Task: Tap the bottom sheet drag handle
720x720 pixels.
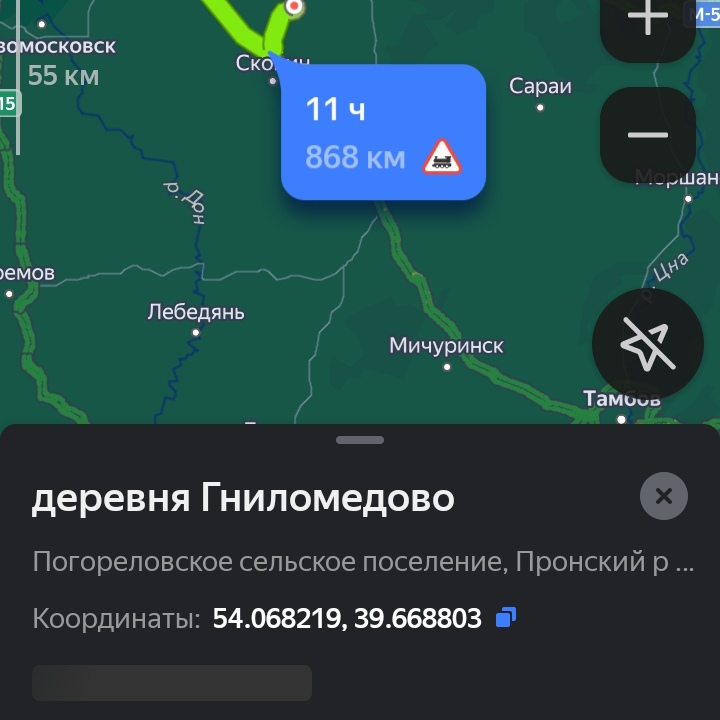Action: [360, 440]
